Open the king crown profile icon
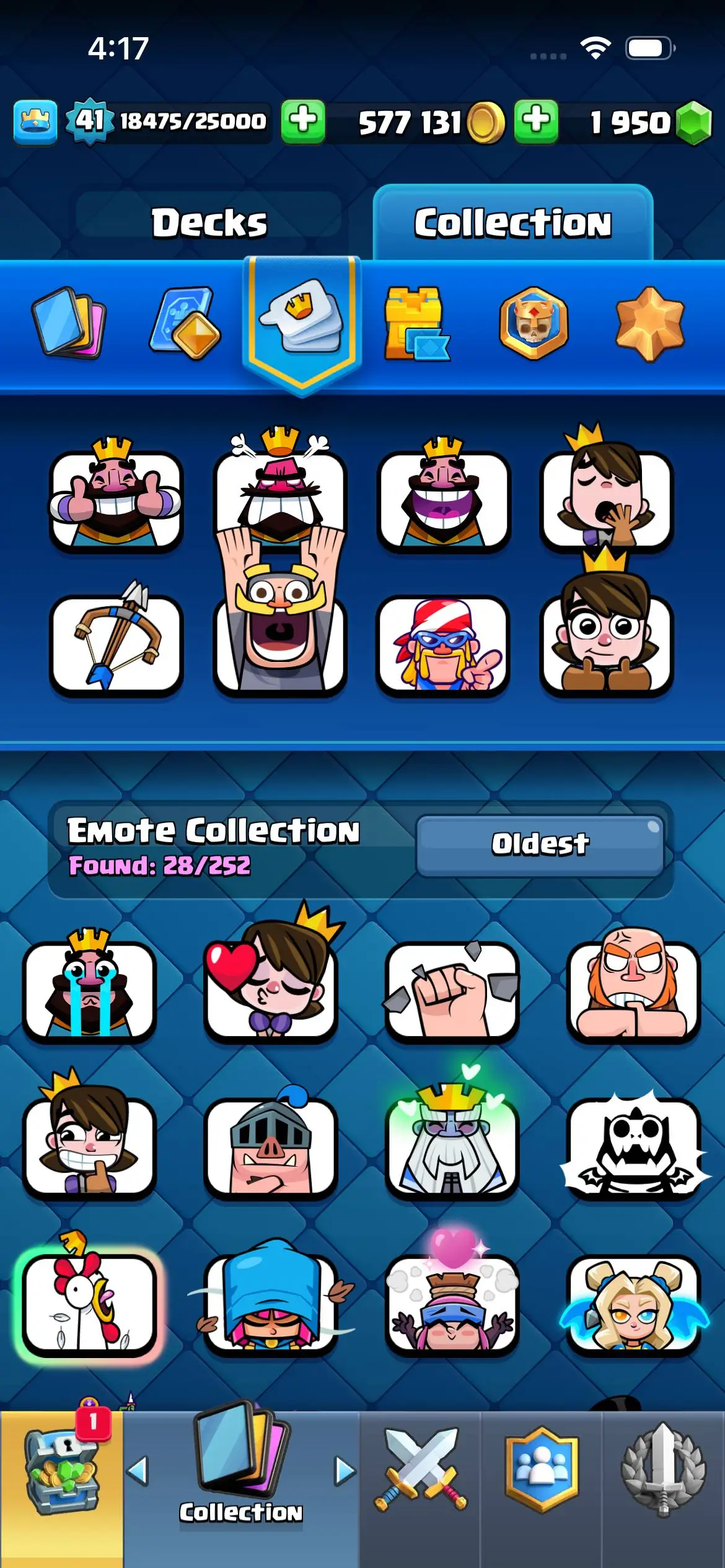Viewport: 725px width, 1568px height. 35,121
